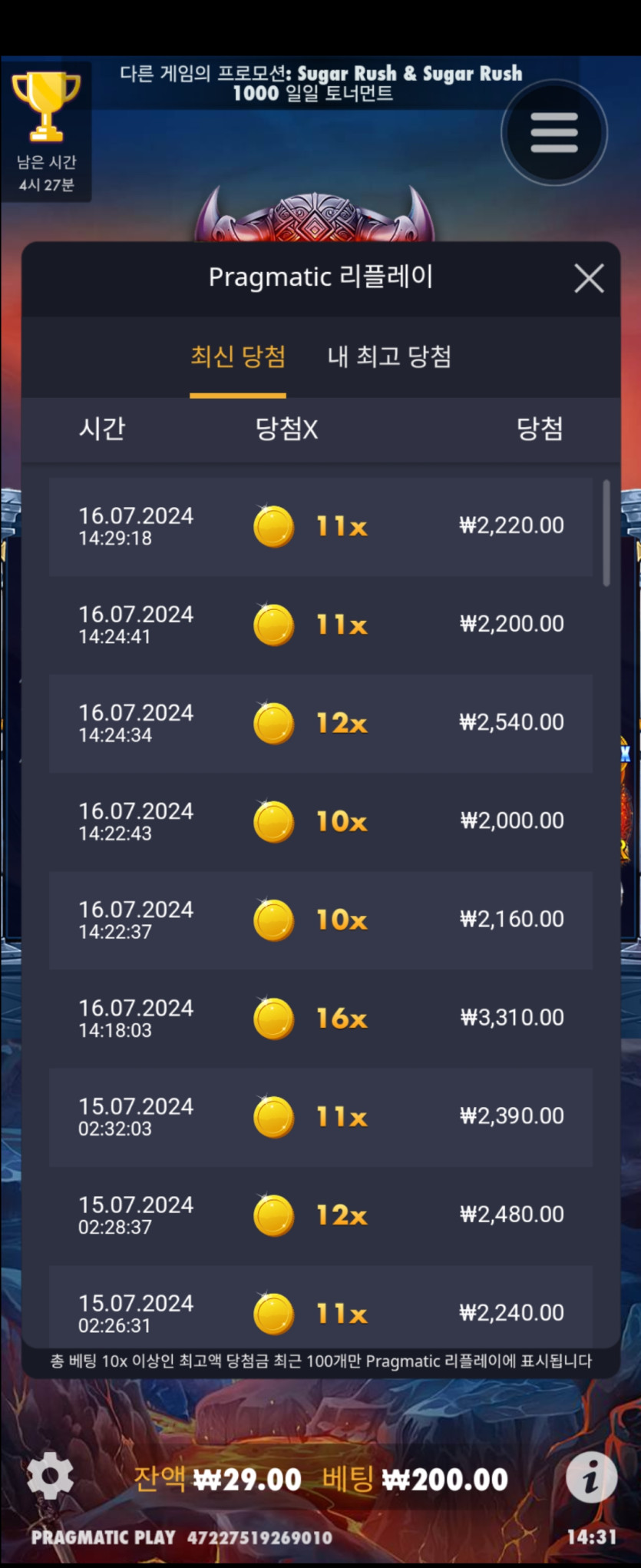Open the 16x replay with ₩3,310.00
This screenshot has width=641, height=1568.
(x=320, y=1018)
